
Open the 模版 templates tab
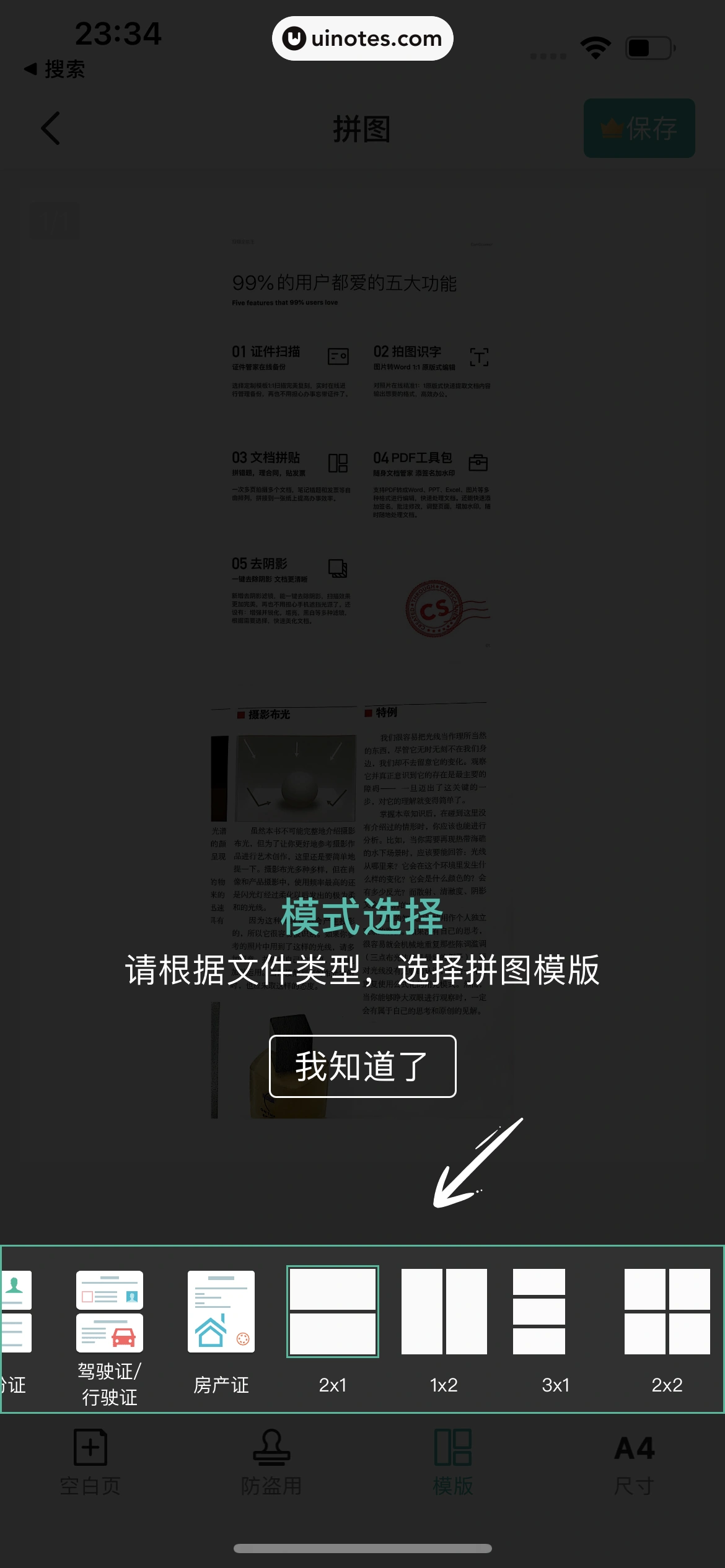pos(453,1461)
